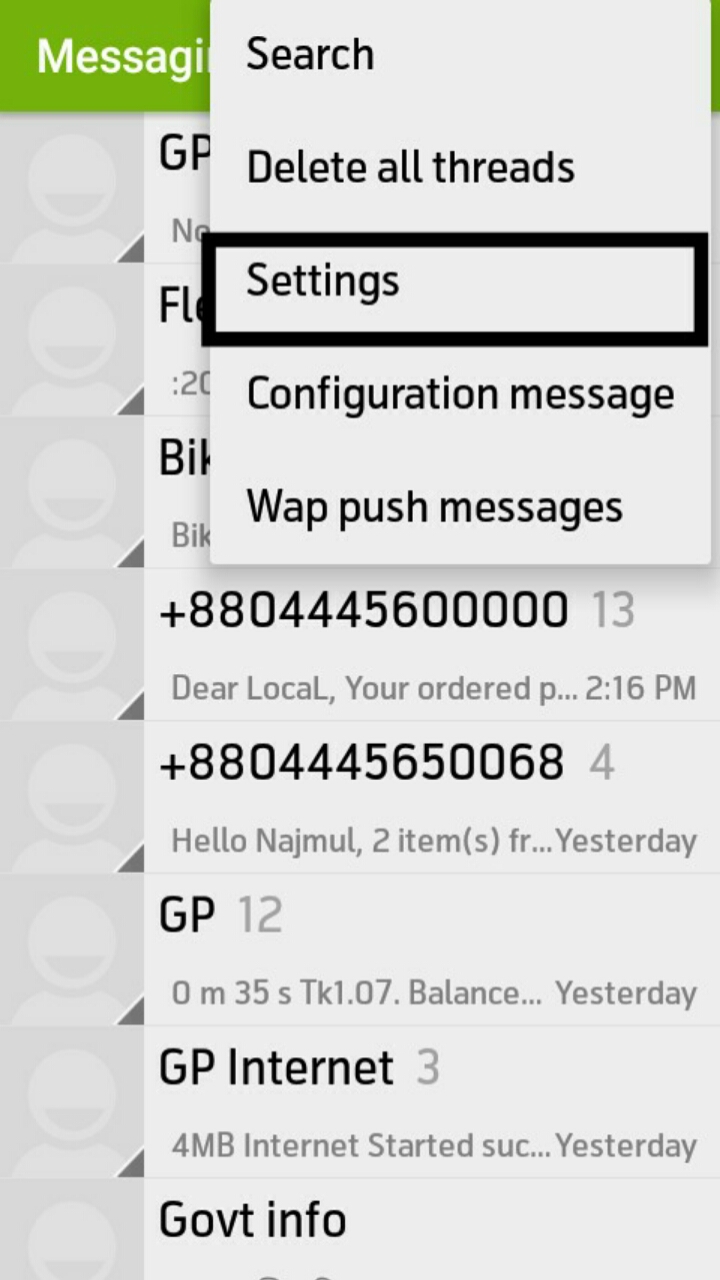Open the GP Internet conversation

coord(430,1102)
